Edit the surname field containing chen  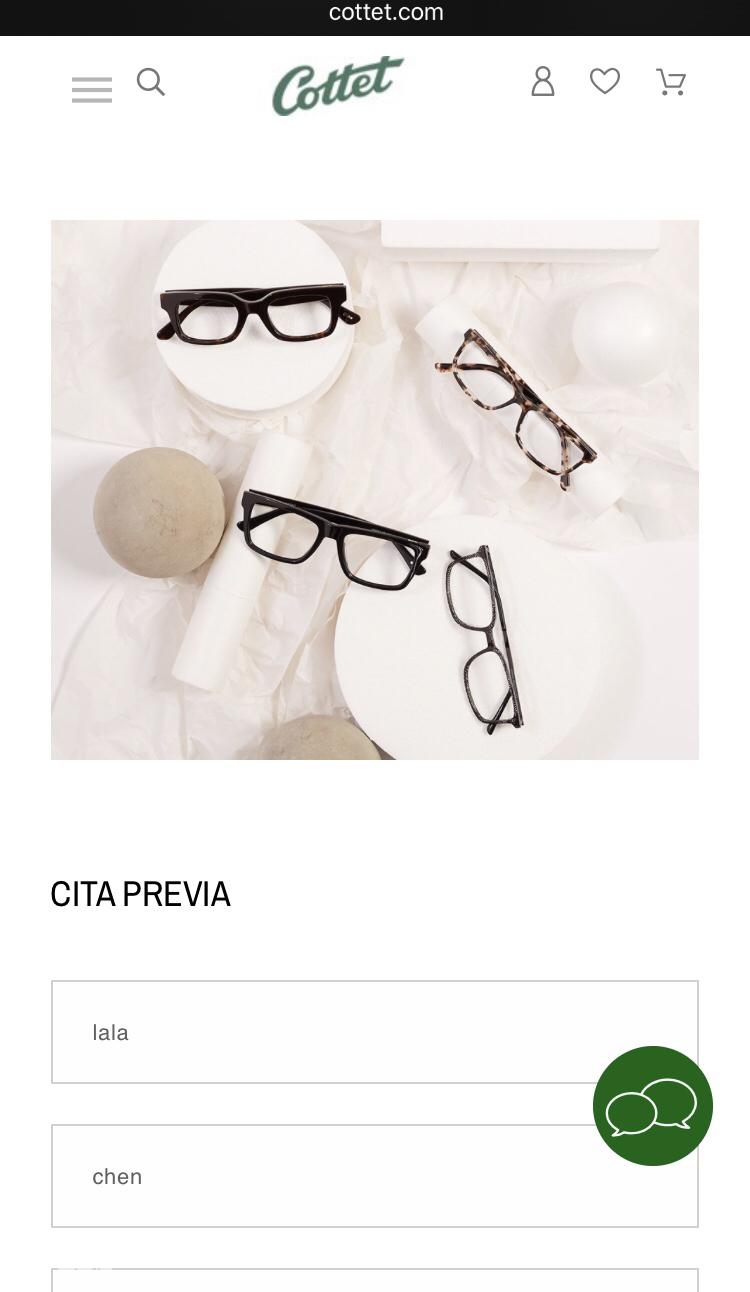320,1176
